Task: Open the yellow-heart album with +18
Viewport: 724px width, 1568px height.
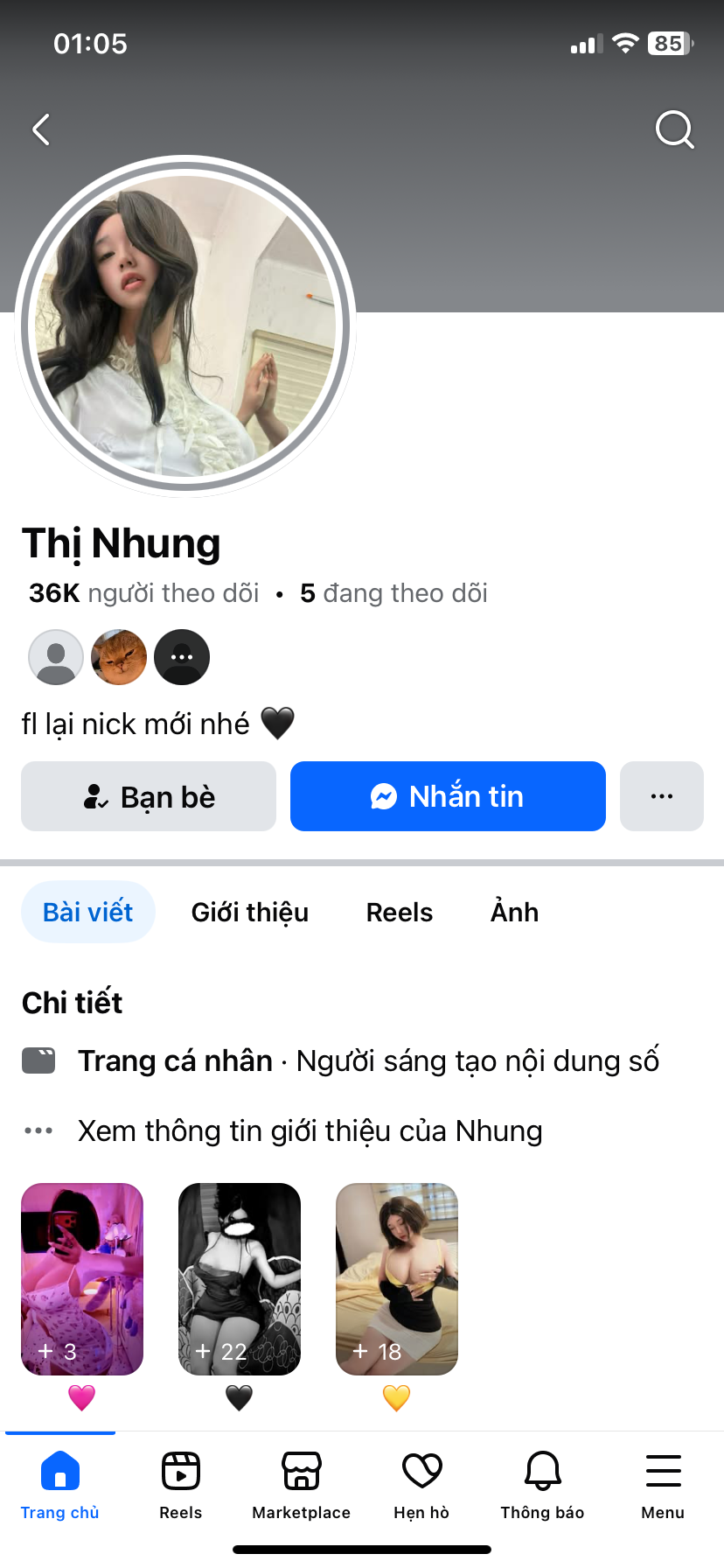Action: point(397,1278)
